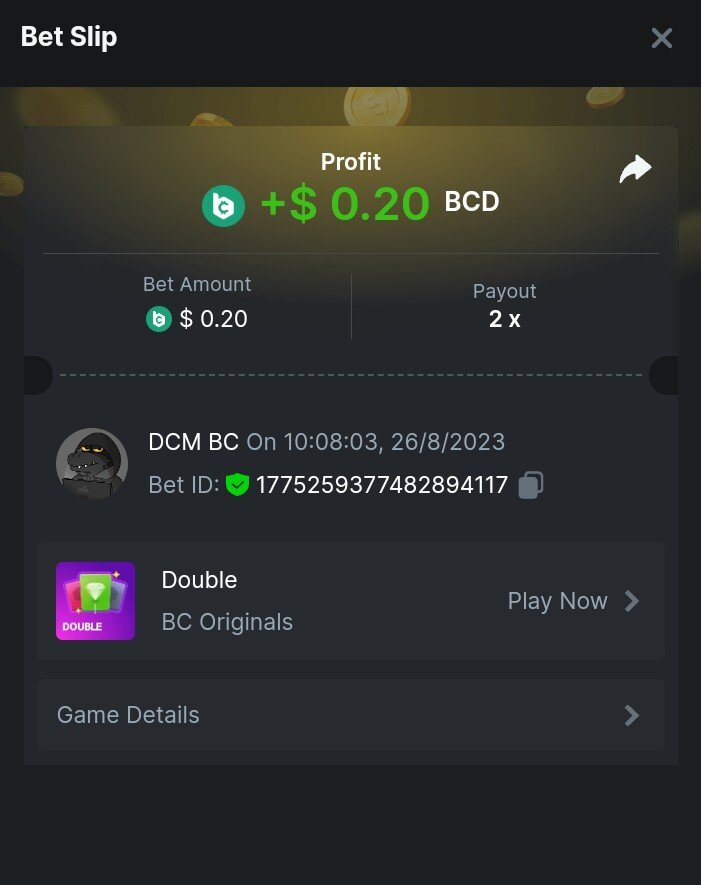Play the Double game now
Image resolution: width=701 pixels, height=885 pixels.
(x=572, y=601)
